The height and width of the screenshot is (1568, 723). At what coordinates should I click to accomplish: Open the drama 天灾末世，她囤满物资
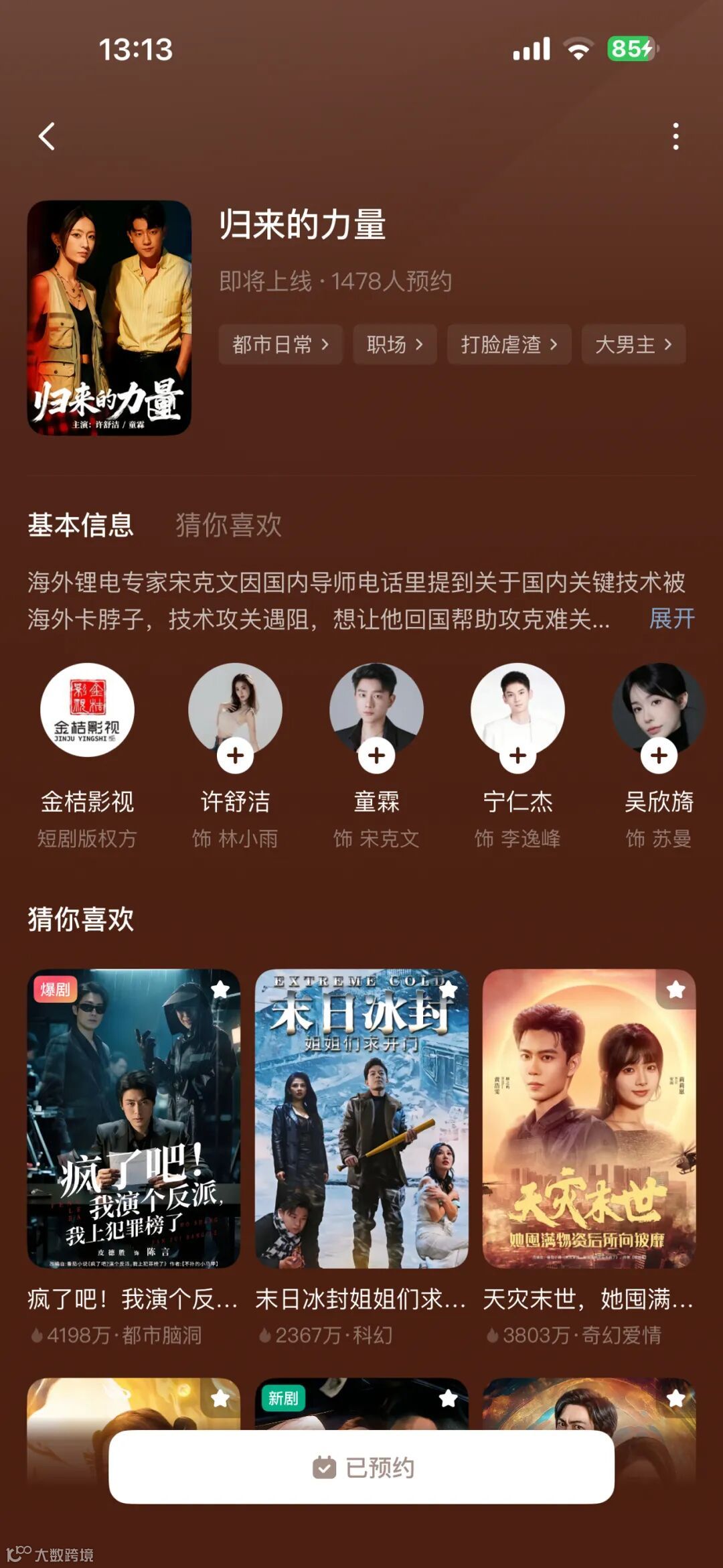point(589,1119)
